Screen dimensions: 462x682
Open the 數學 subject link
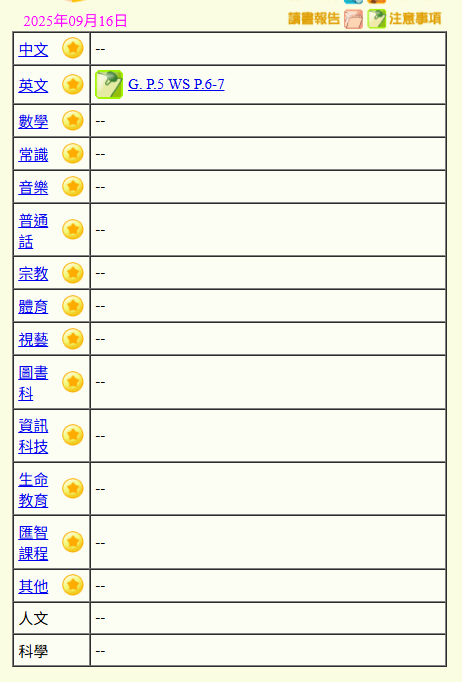coord(33,121)
